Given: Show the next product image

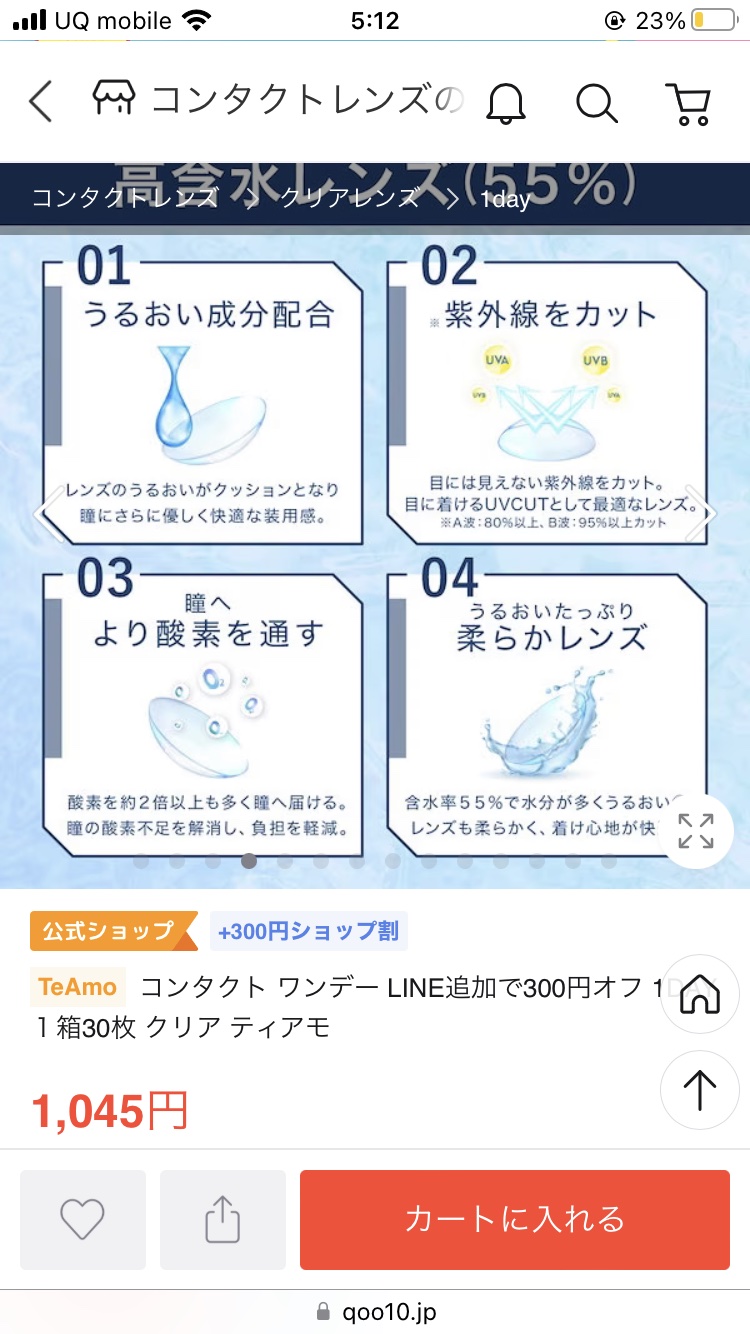Looking at the screenshot, I should tap(707, 514).
